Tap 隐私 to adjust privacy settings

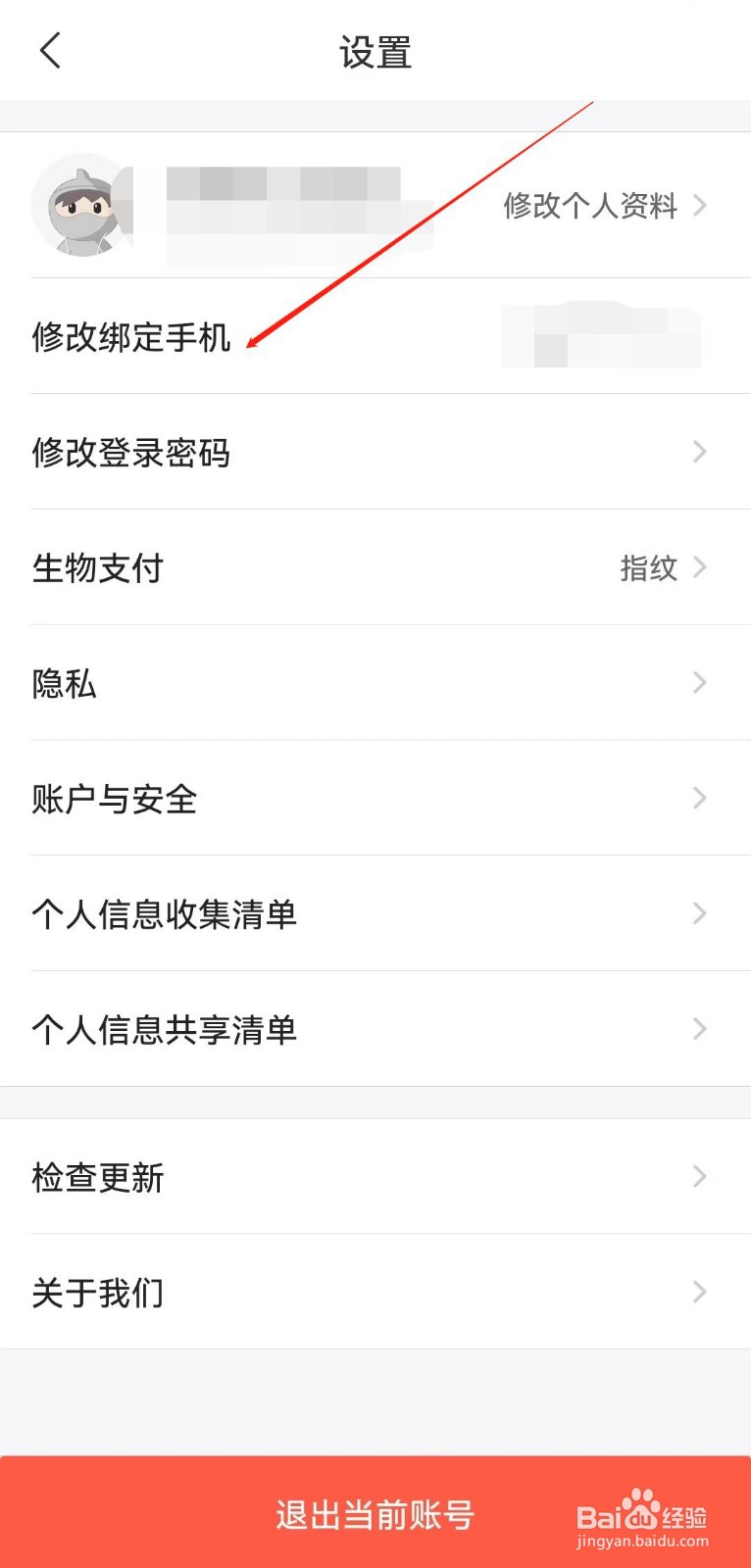coord(65,683)
